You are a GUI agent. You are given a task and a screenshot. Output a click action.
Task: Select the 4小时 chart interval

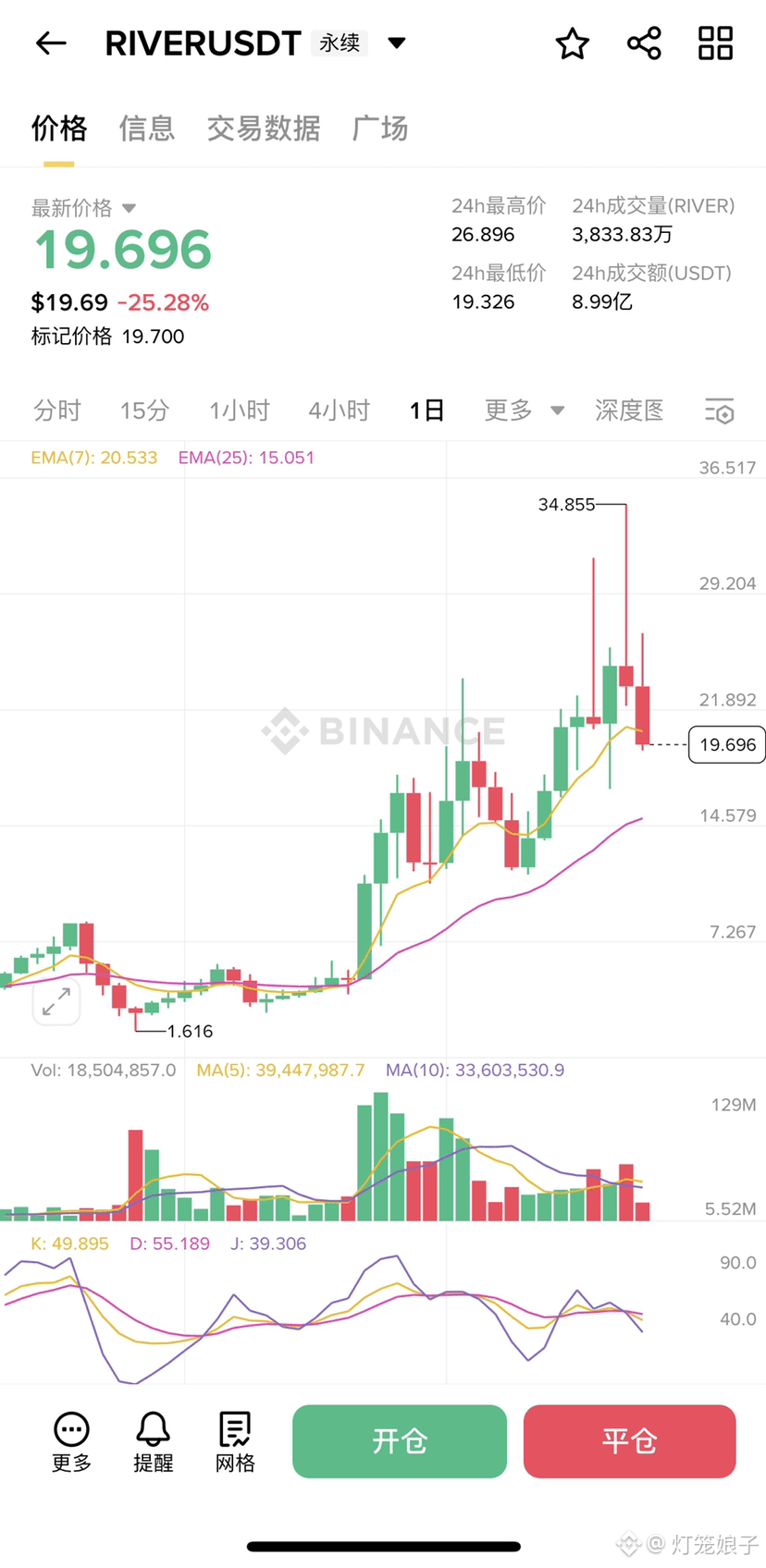[339, 410]
